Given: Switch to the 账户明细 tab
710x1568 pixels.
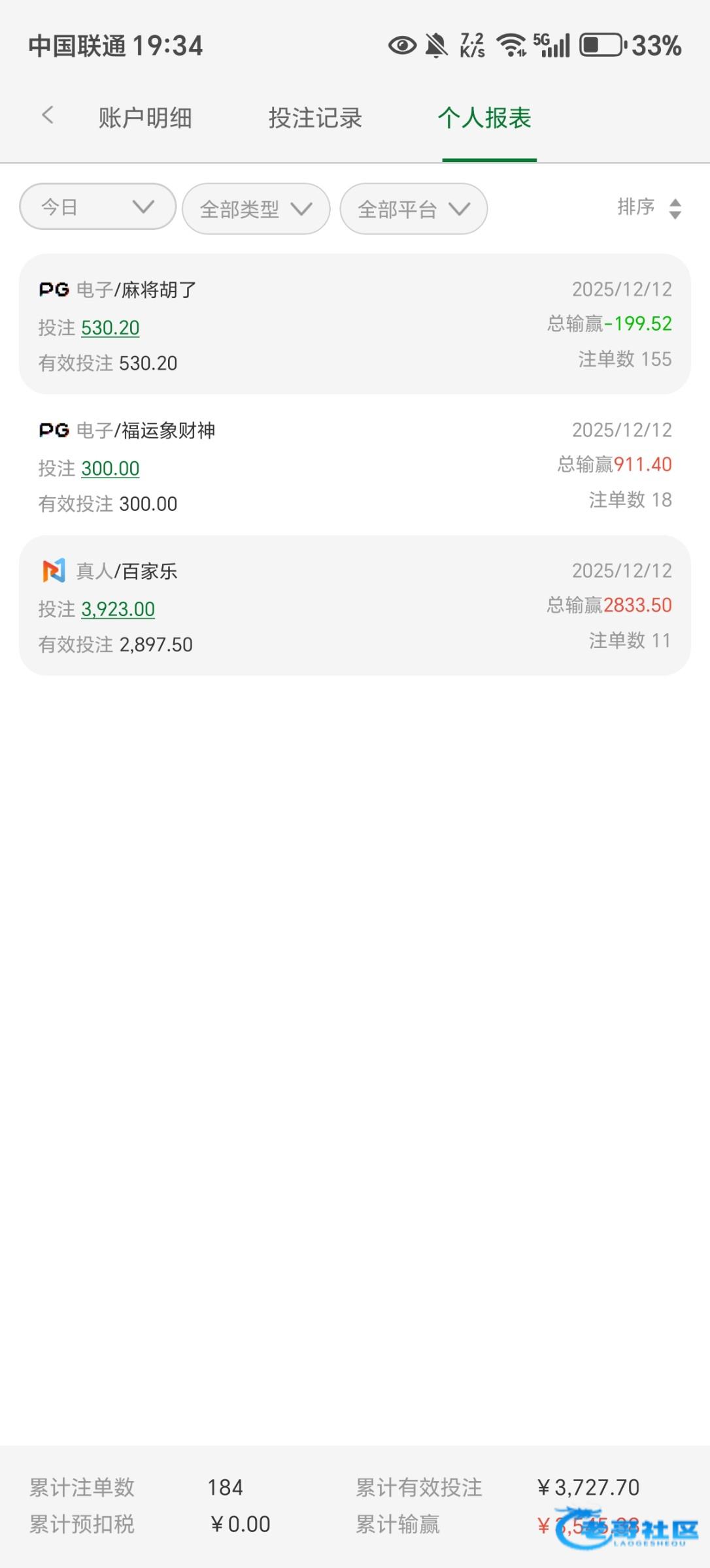Looking at the screenshot, I should click(x=145, y=118).
